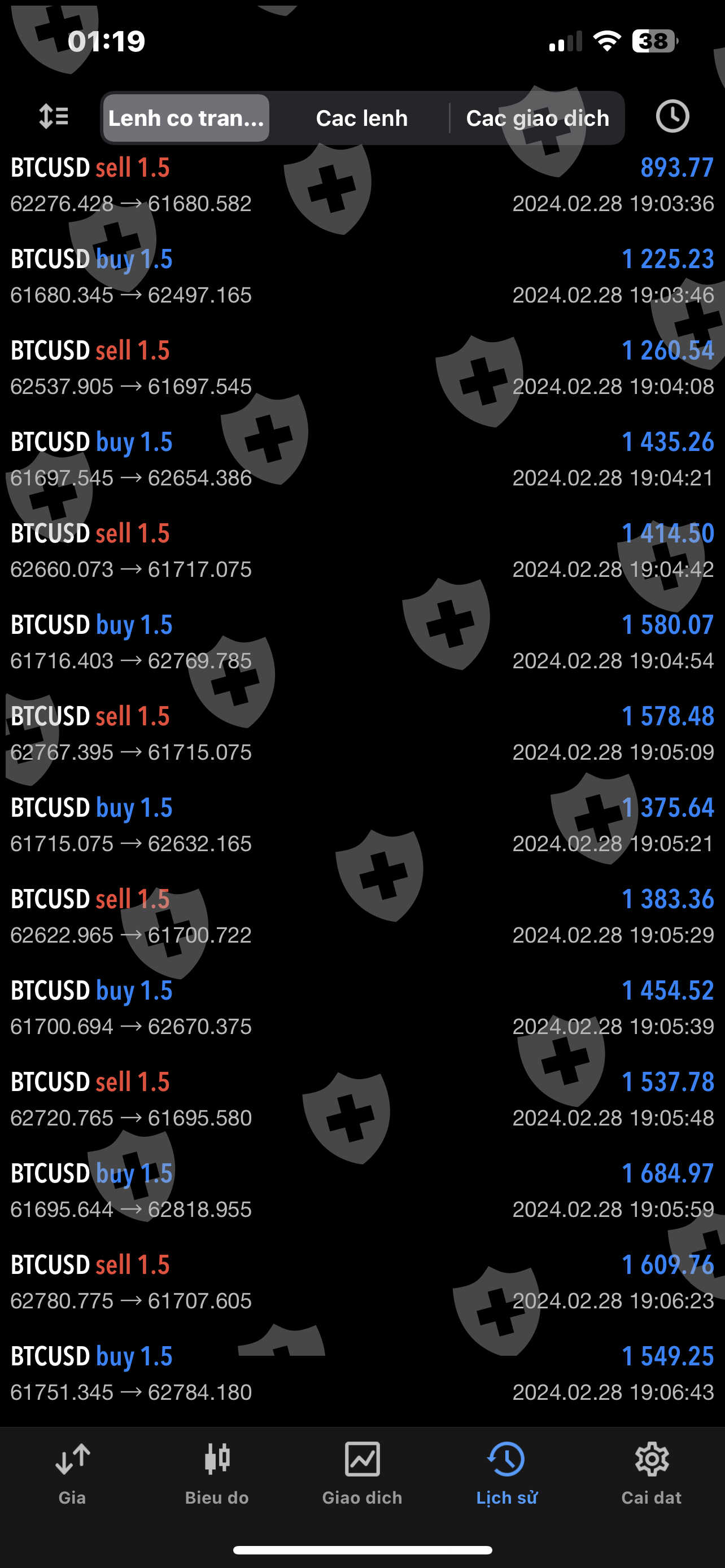Show details of trade closed 19:04:21
Image resolution: width=725 pixels, height=1568 pixels.
[362, 459]
